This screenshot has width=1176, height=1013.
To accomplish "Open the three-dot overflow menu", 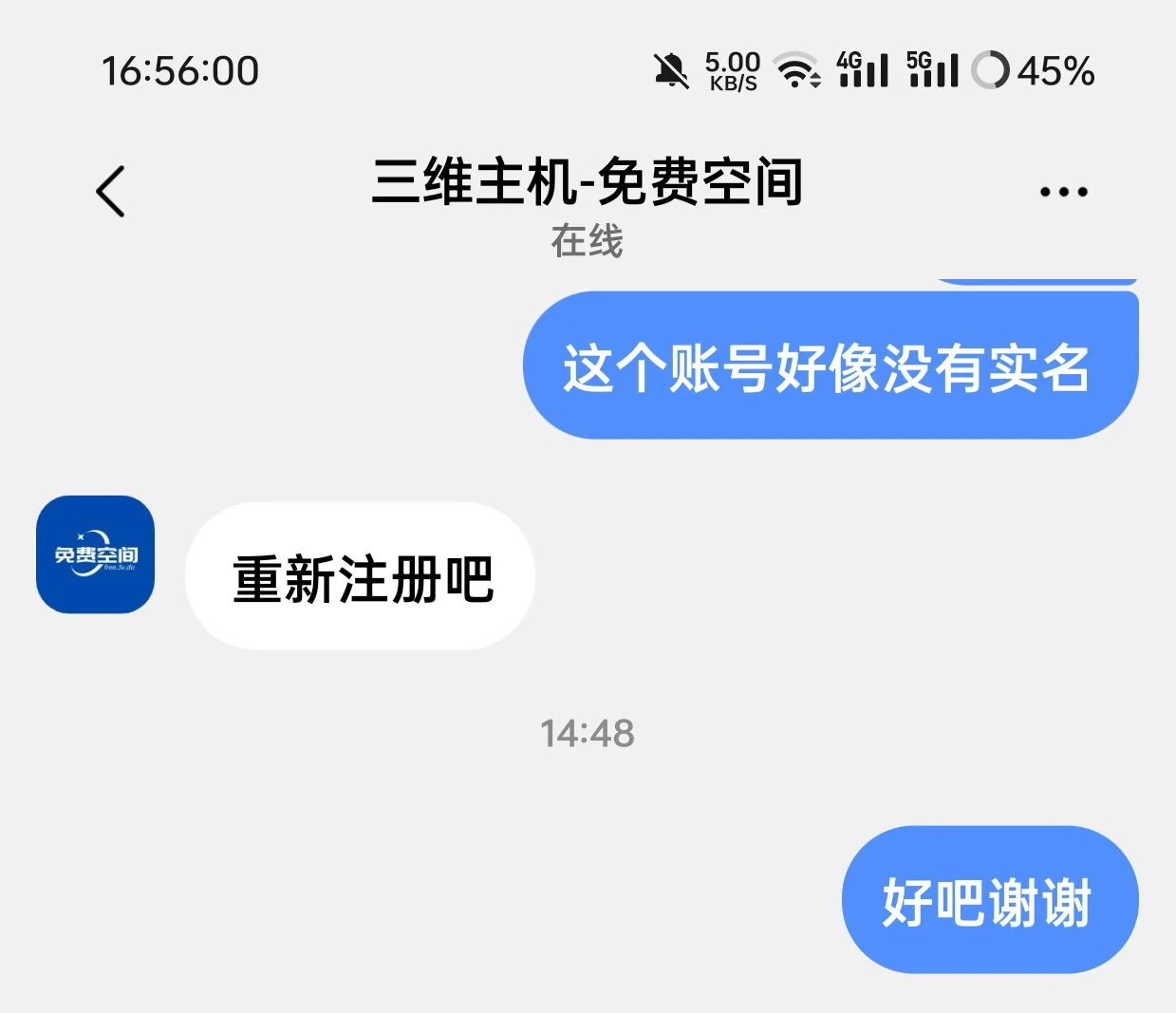I will click(1063, 192).
